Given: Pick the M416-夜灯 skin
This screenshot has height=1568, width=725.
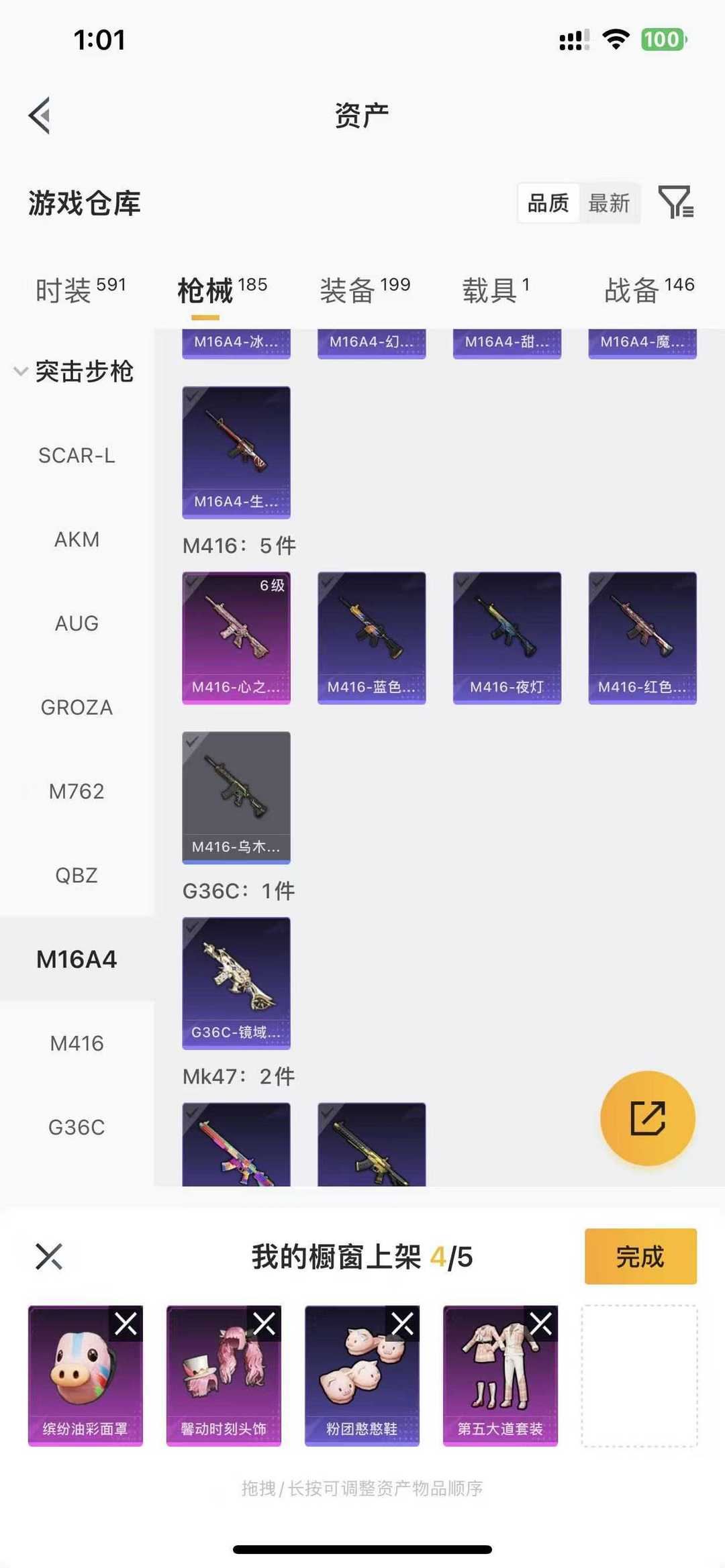Looking at the screenshot, I should tap(507, 637).
